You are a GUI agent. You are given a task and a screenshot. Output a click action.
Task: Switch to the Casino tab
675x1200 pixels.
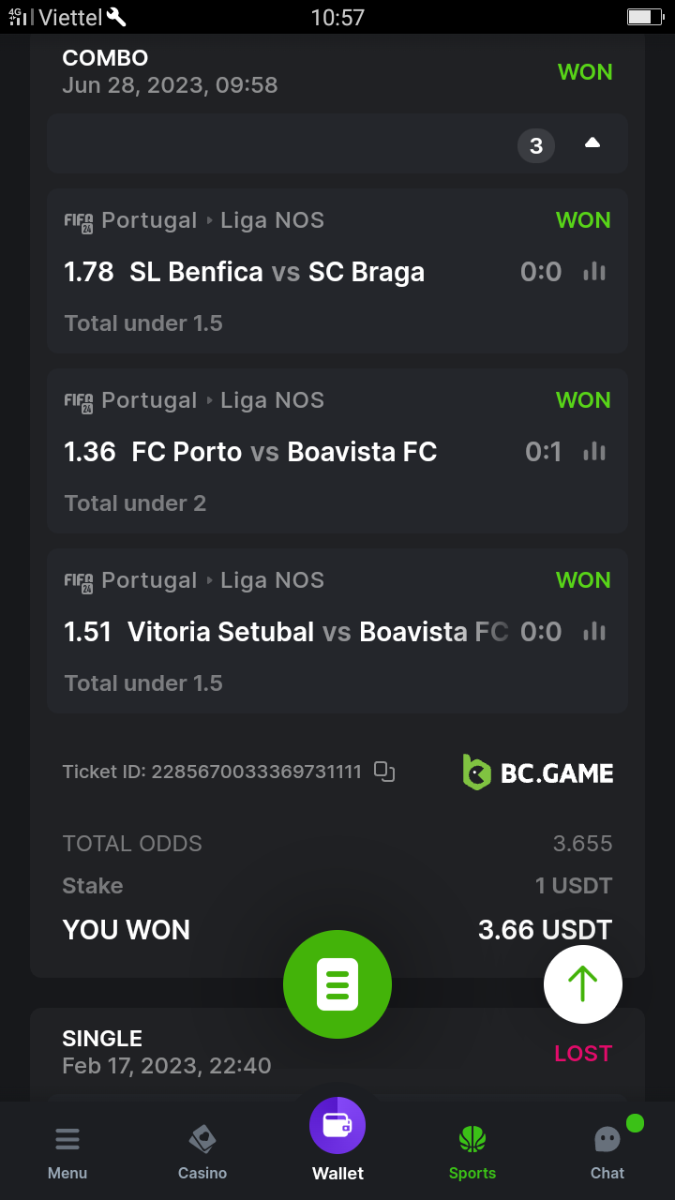(202, 1152)
